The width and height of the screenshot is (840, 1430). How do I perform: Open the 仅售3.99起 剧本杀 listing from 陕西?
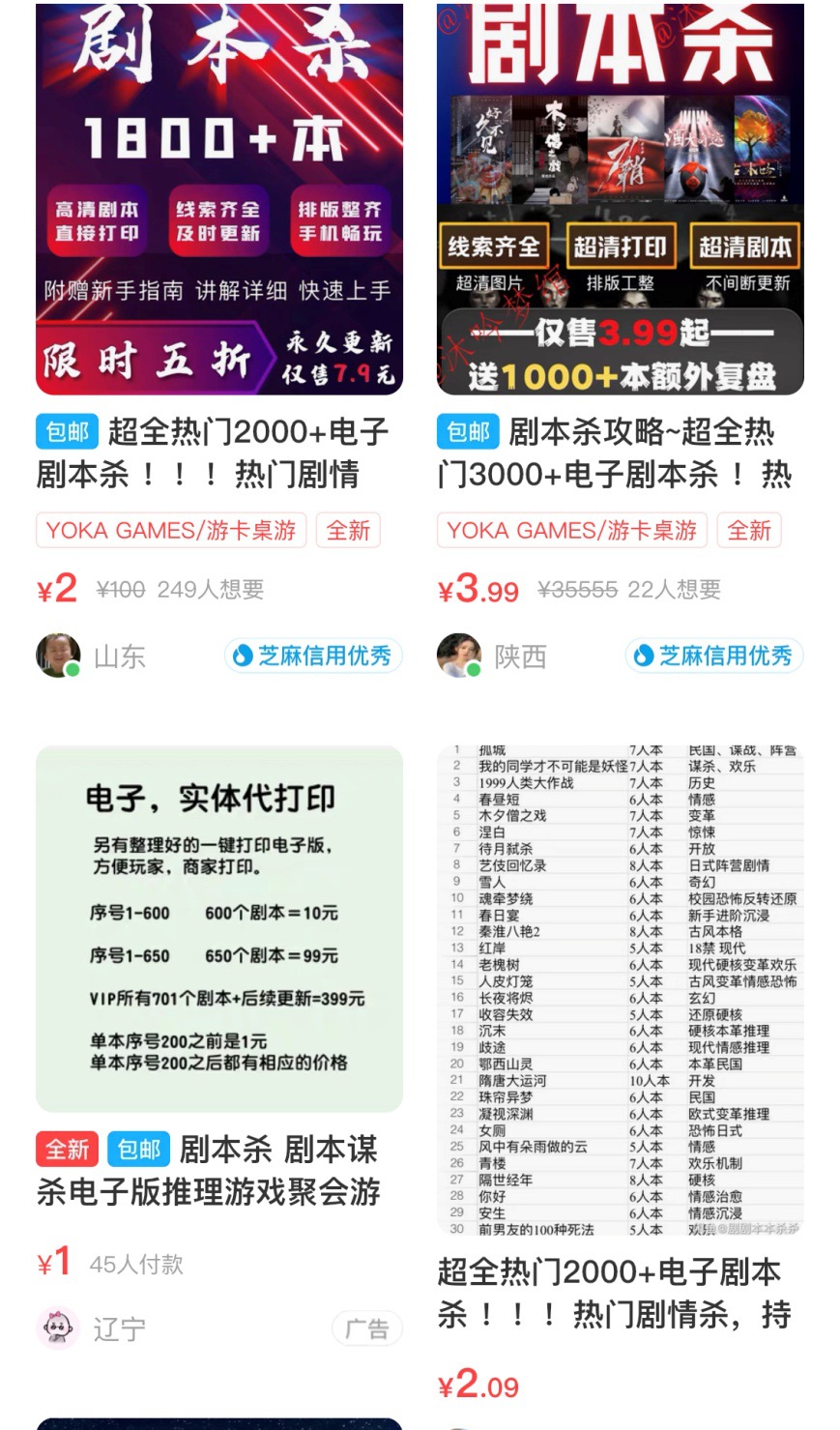coord(620,198)
